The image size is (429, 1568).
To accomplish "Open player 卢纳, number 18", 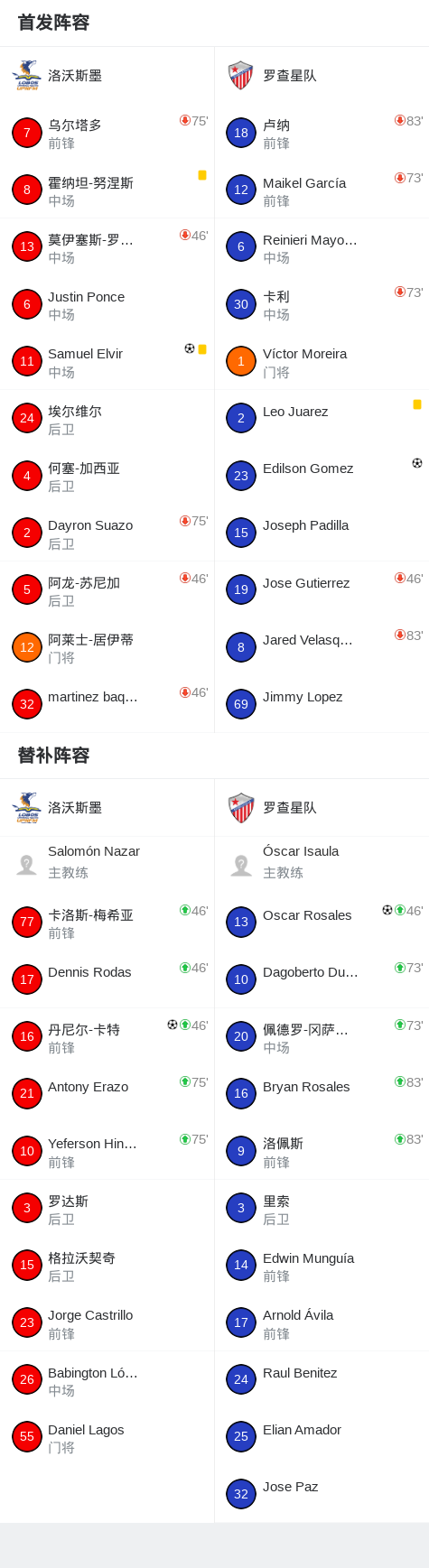I will tap(322, 133).
